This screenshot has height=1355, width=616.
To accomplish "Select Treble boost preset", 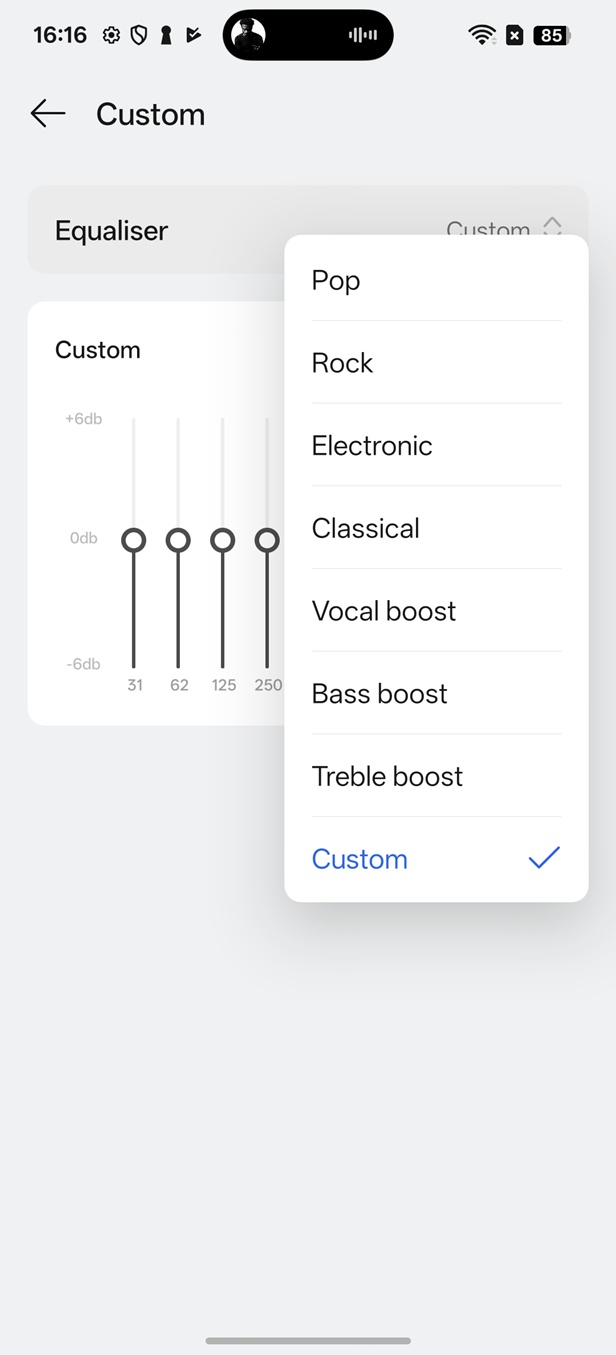I will pos(436,777).
